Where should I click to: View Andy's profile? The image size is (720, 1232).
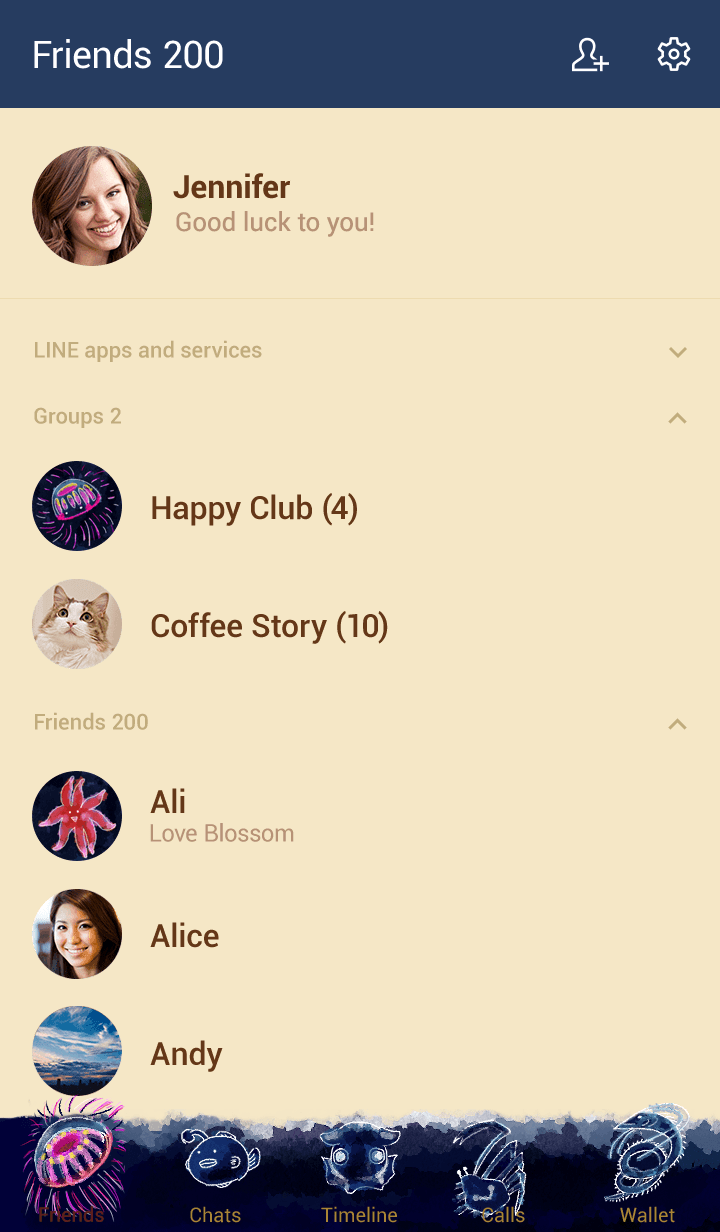(x=360, y=1052)
